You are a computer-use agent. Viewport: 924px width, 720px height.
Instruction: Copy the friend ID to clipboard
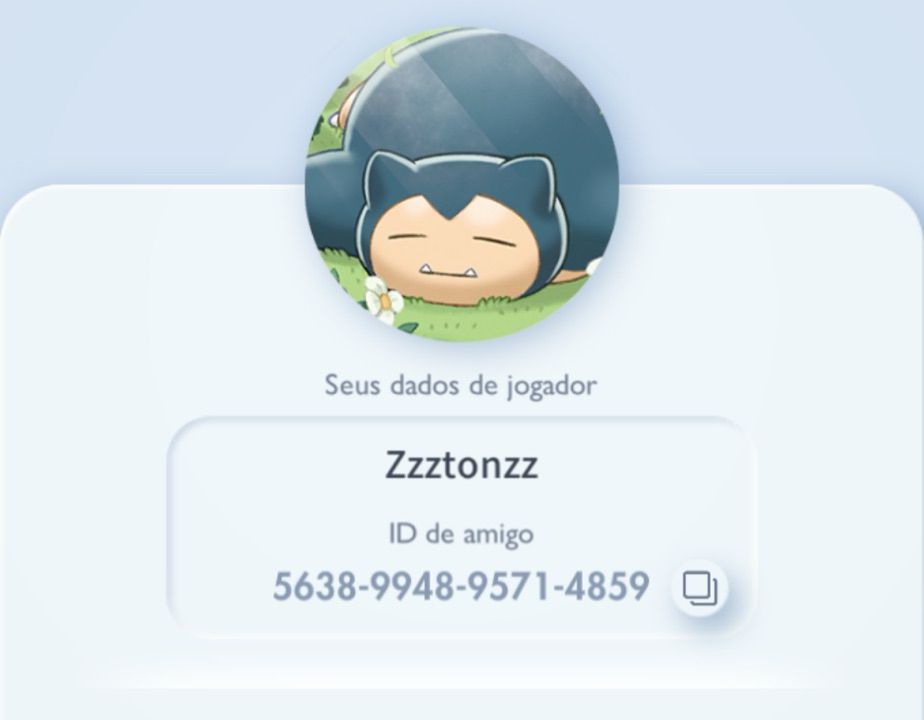[x=700, y=587]
